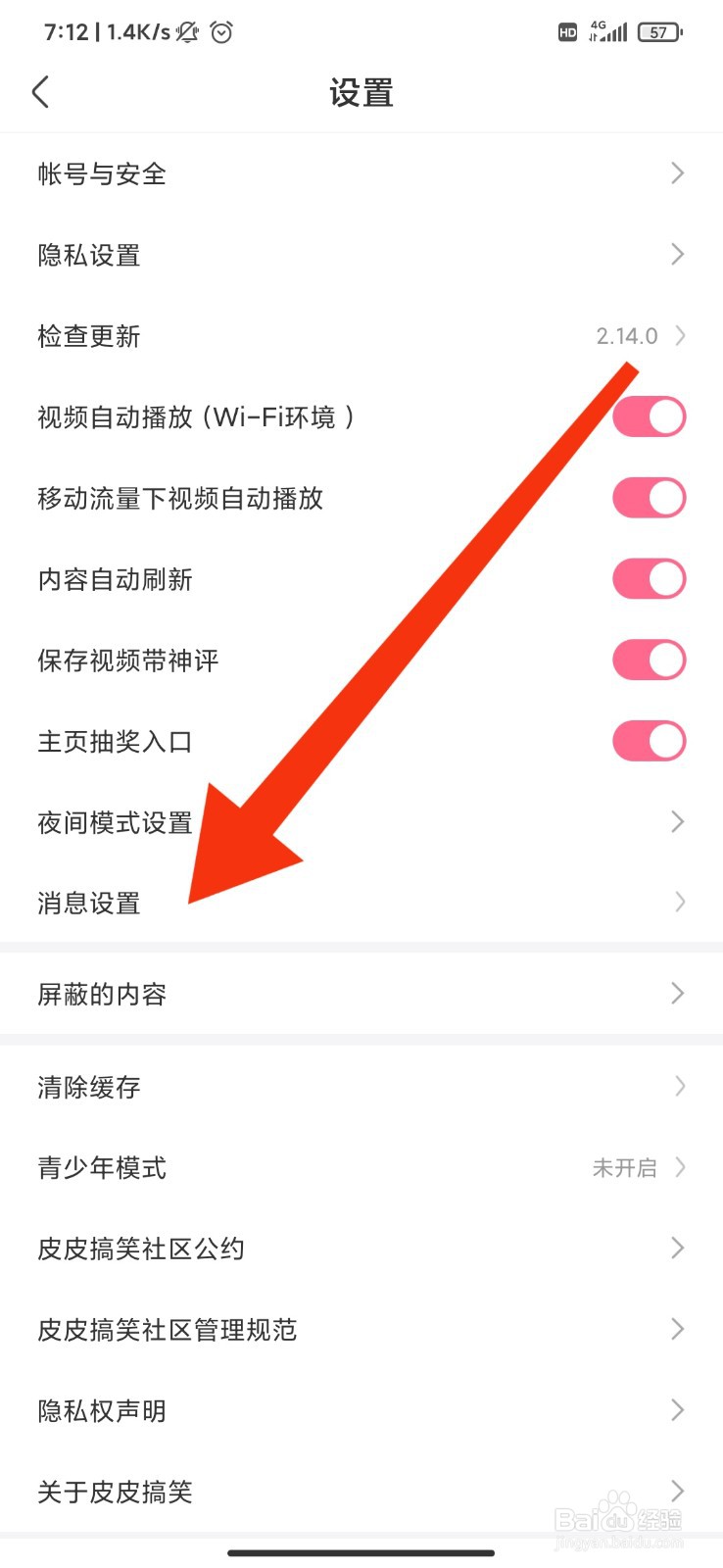Click the muted notifications icon in status bar

pos(185,31)
